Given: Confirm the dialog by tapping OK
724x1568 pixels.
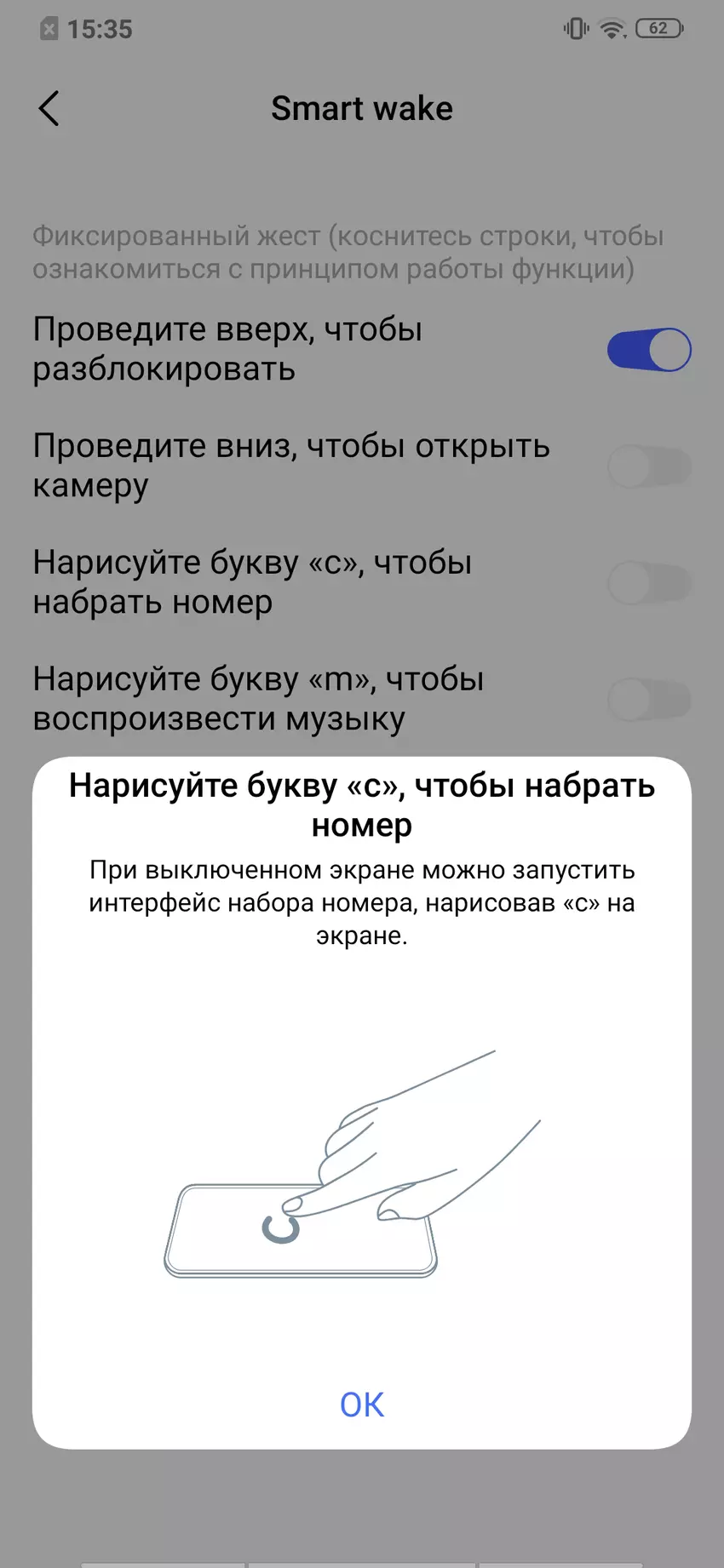Looking at the screenshot, I should pyautogui.click(x=361, y=1405).
